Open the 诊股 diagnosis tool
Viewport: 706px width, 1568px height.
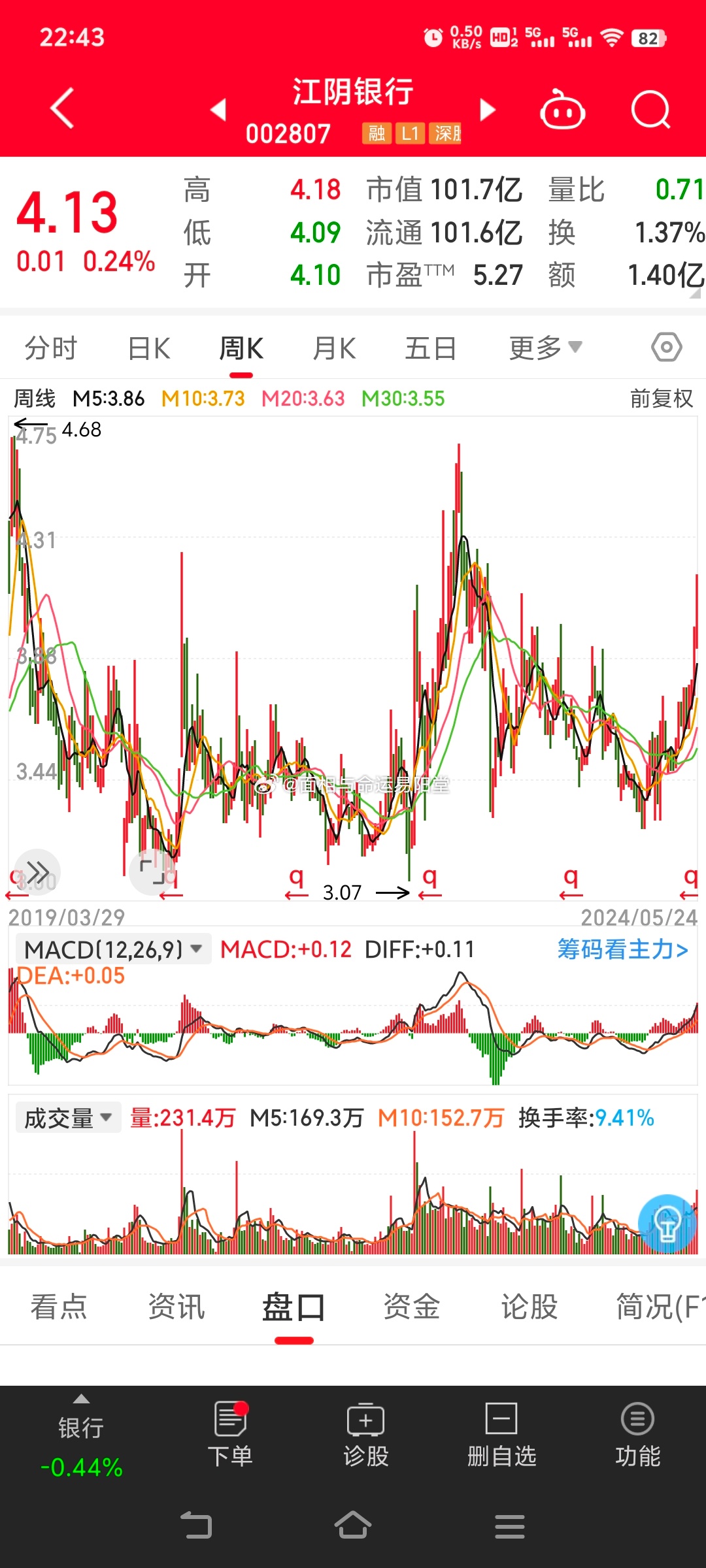coord(366,1435)
